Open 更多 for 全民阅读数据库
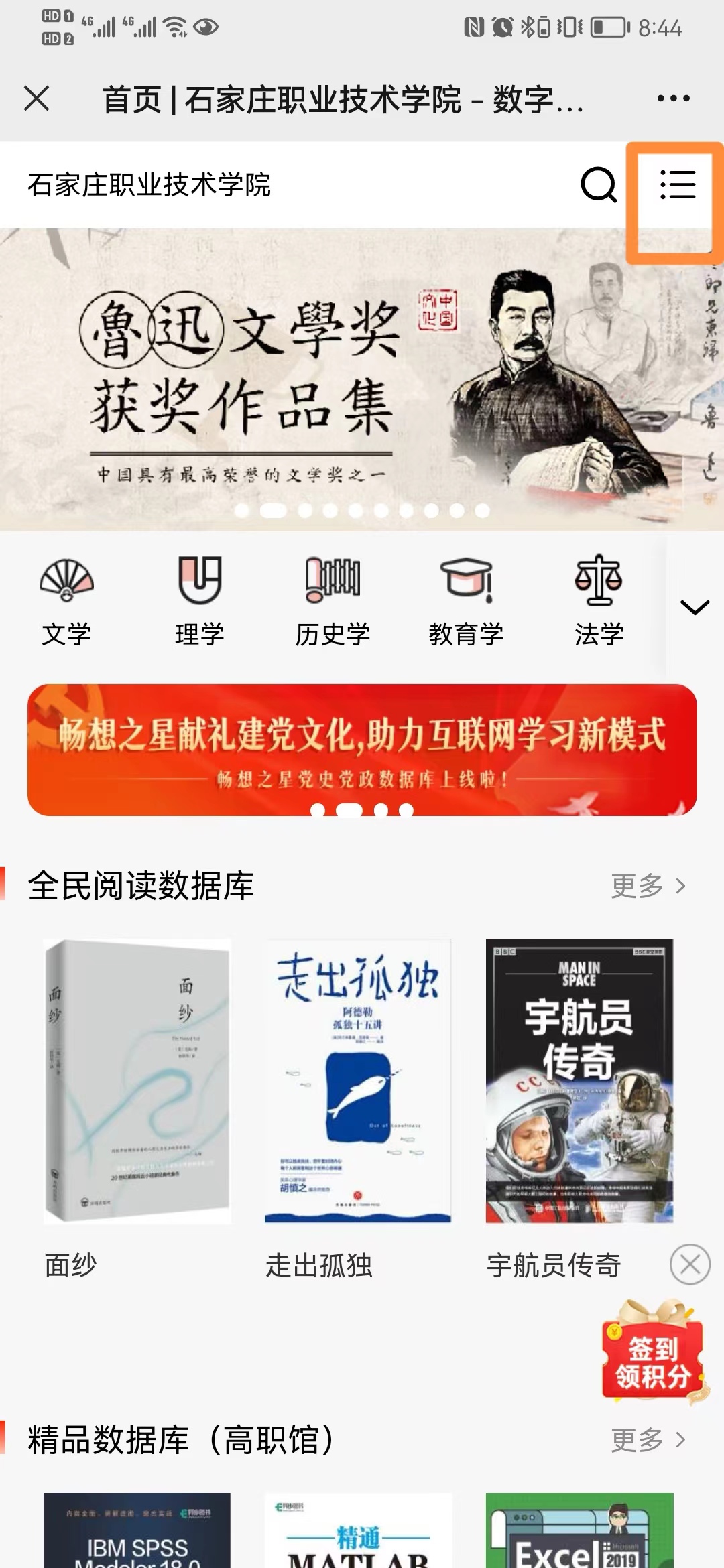The height and width of the screenshot is (1568, 724). pos(648,886)
